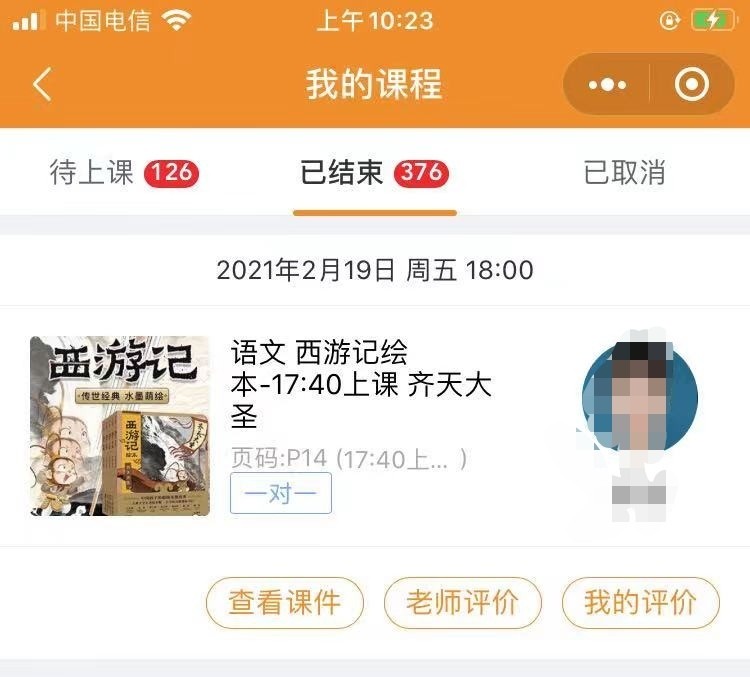This screenshot has height=677, width=750.
Task: Open the mini program more options menu
Action: click(607, 85)
